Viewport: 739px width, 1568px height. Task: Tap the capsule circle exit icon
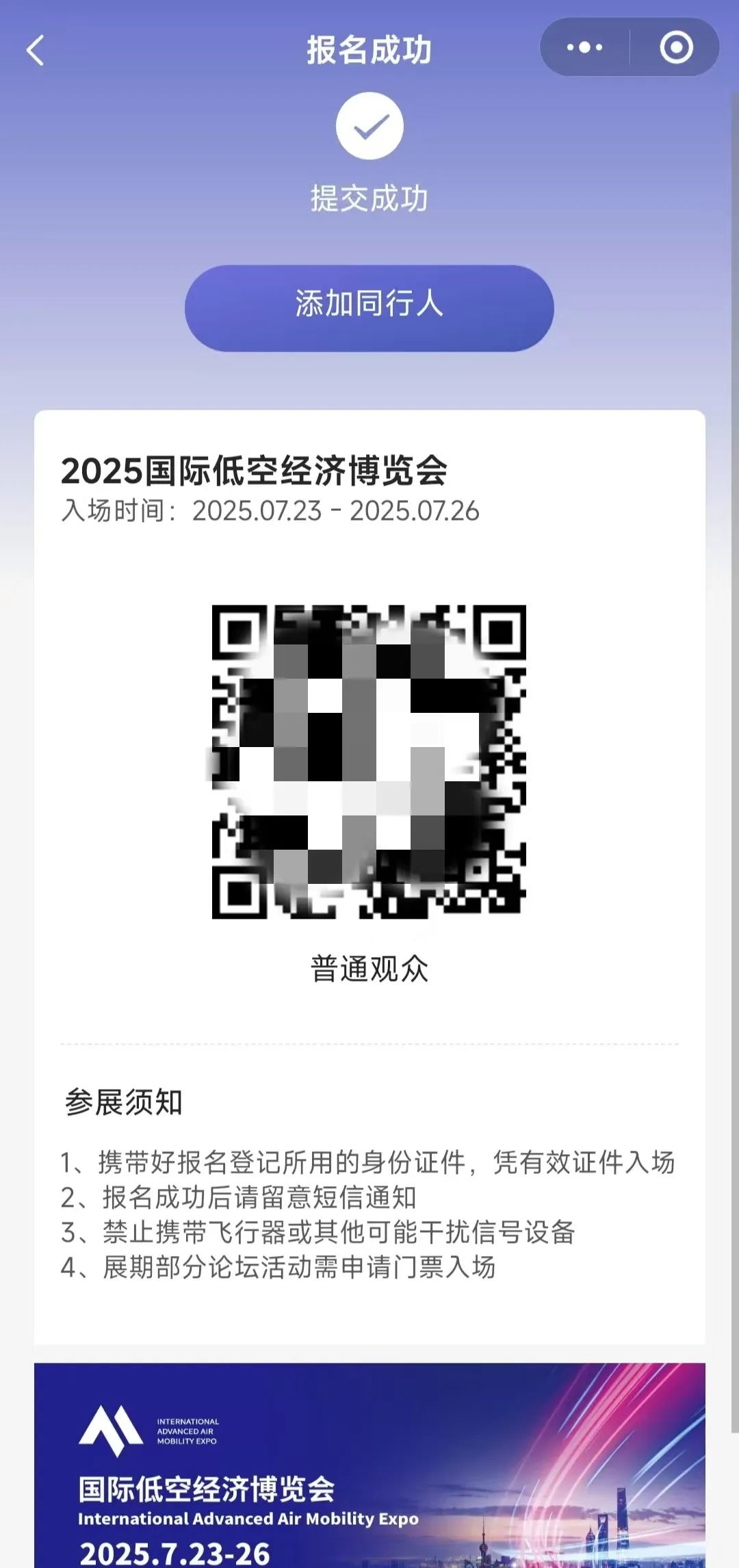675,48
